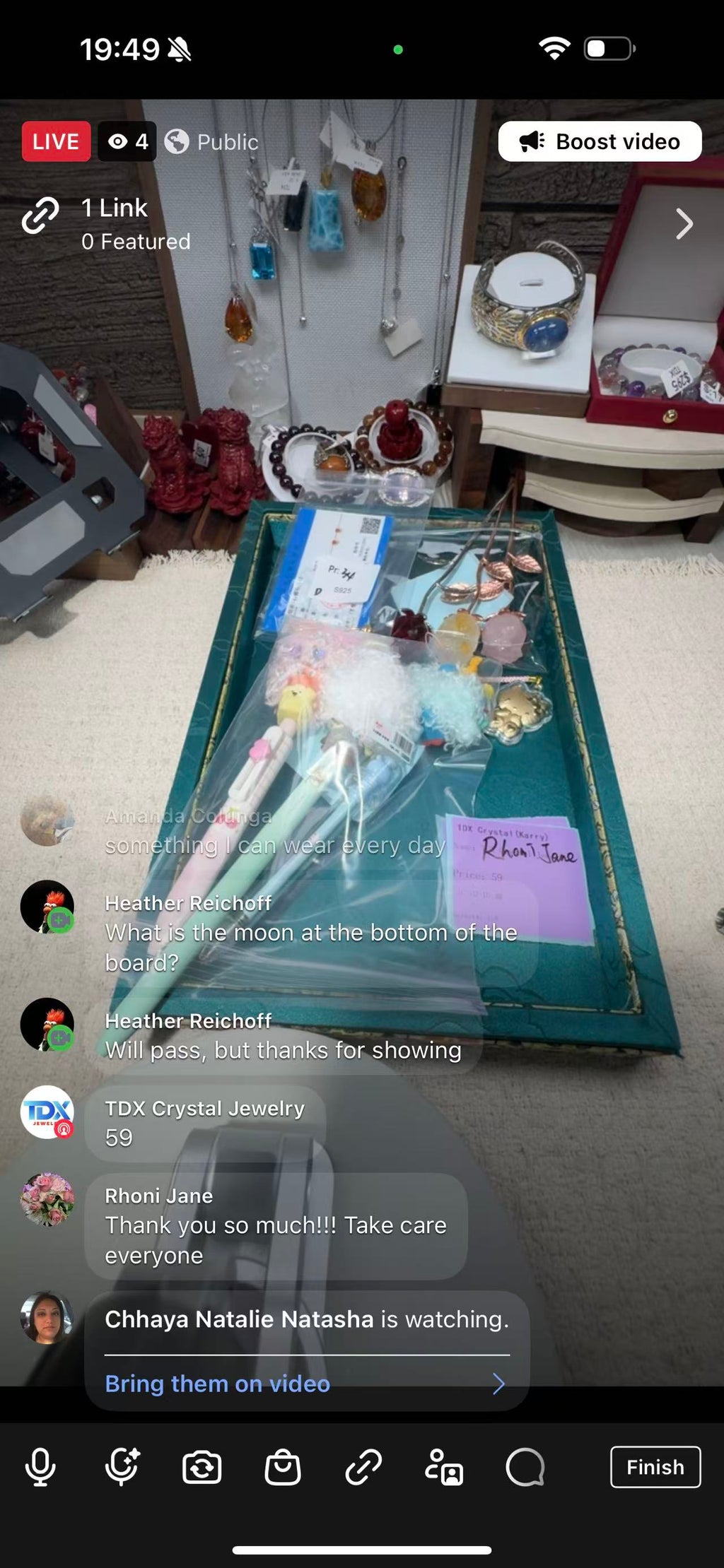
Task: Open the shopping bag icon
Action: (x=283, y=1468)
